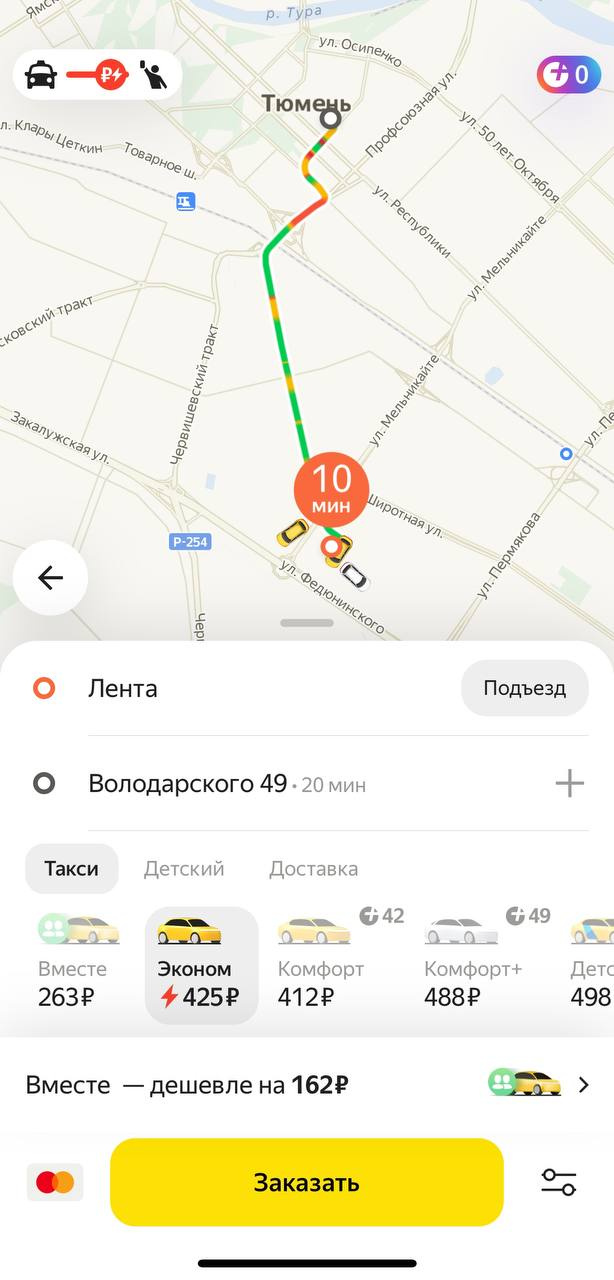Switch to the Доставка tab

pos(313,869)
